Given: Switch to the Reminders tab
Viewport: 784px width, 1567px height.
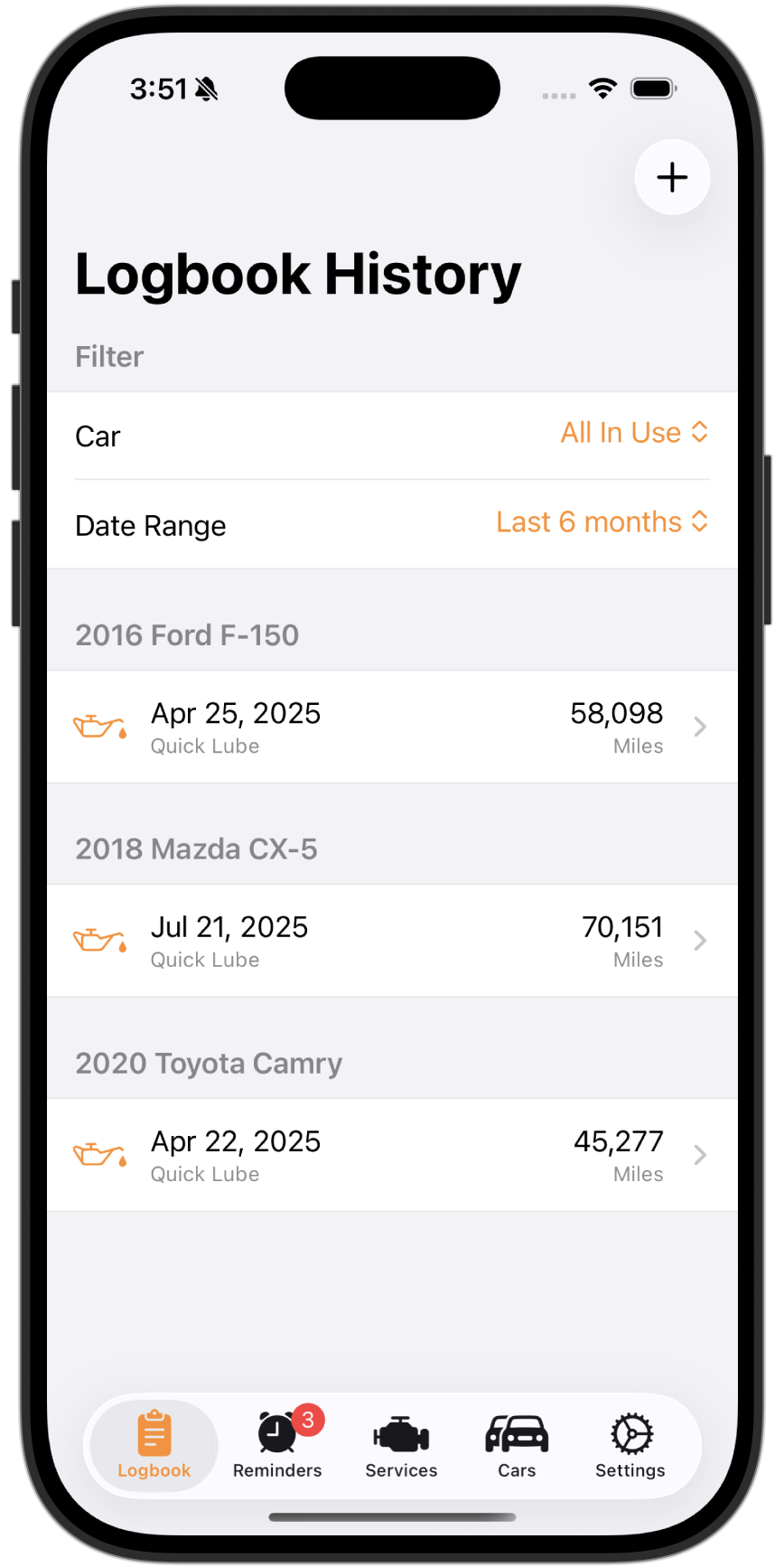Looking at the screenshot, I should 277,1446.
